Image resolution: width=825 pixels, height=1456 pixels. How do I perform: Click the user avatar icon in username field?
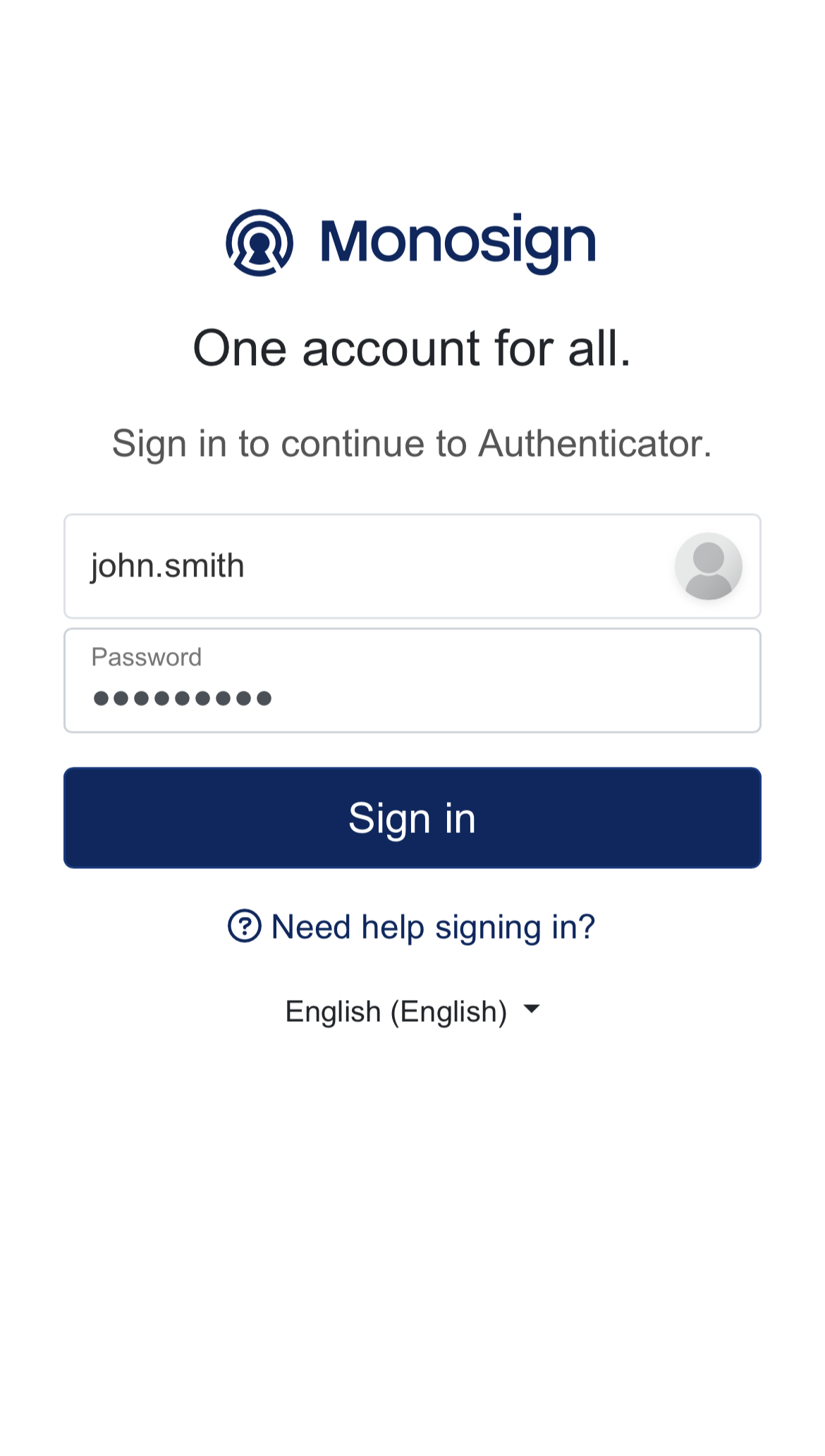click(x=707, y=565)
